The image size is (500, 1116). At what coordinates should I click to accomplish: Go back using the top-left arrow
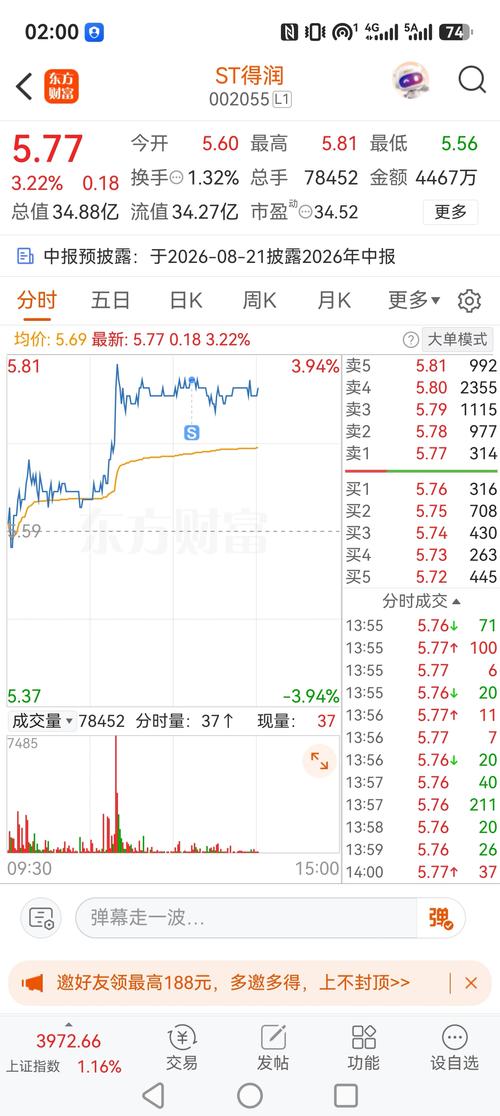[x=24, y=86]
